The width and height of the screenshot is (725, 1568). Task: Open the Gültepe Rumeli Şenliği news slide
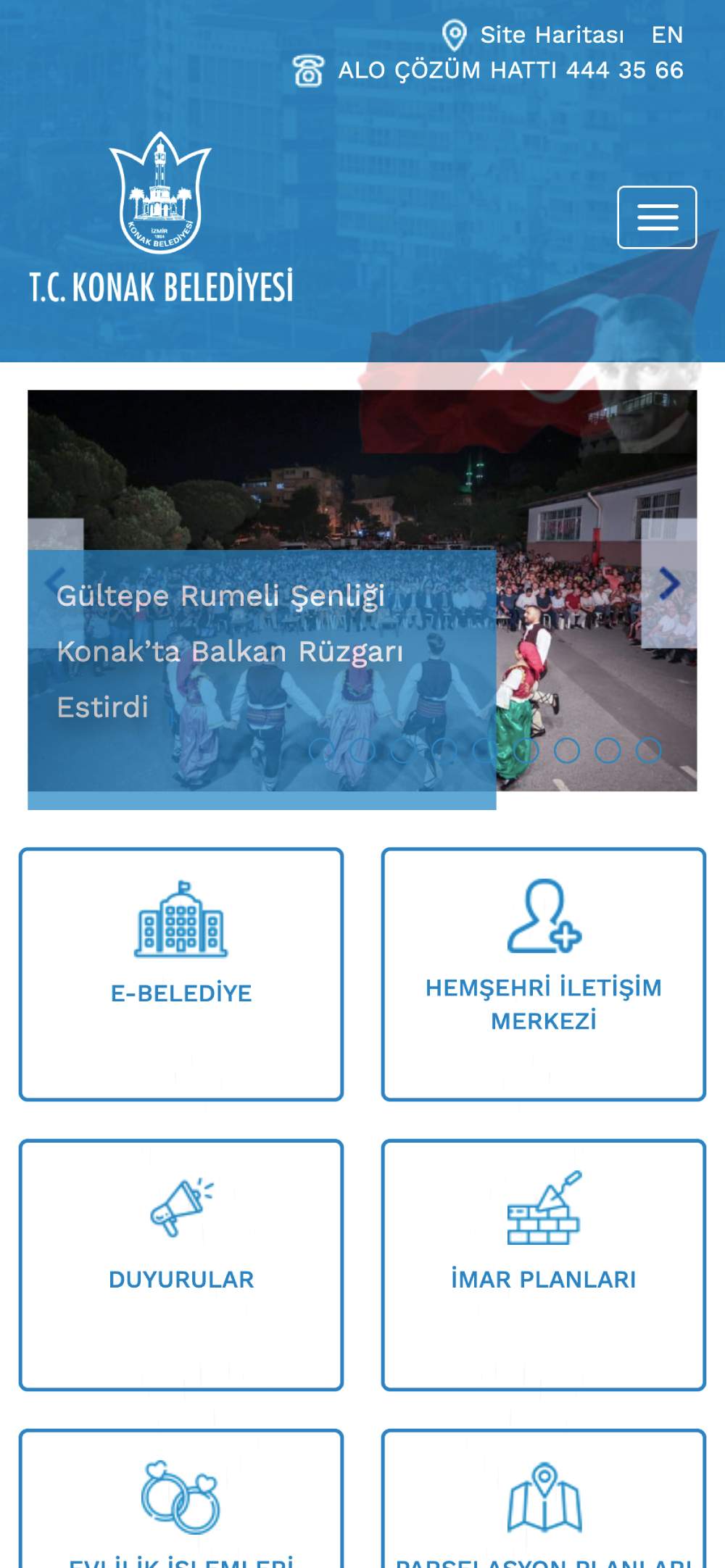click(231, 651)
